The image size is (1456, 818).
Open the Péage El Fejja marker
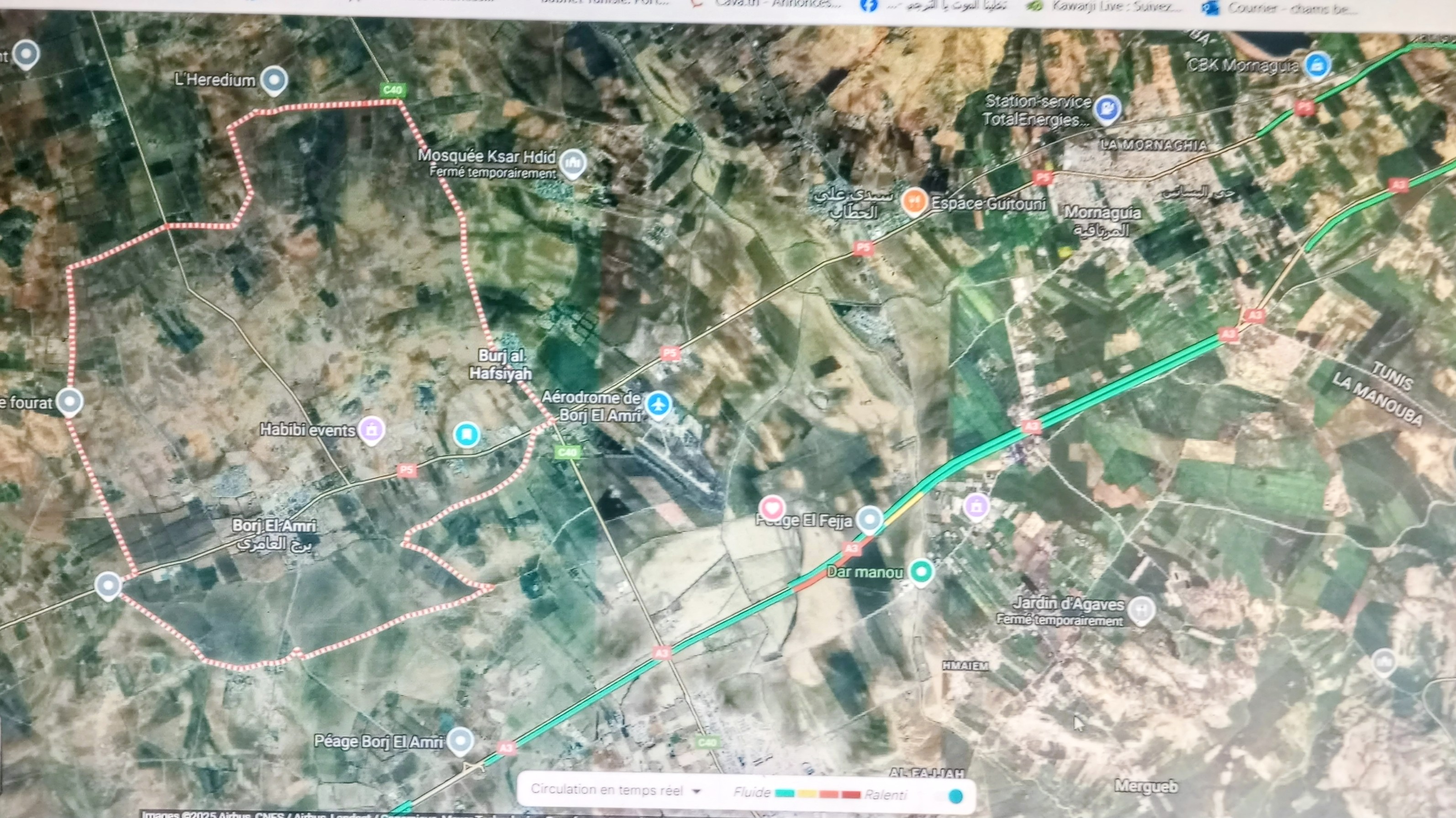pos(870,518)
